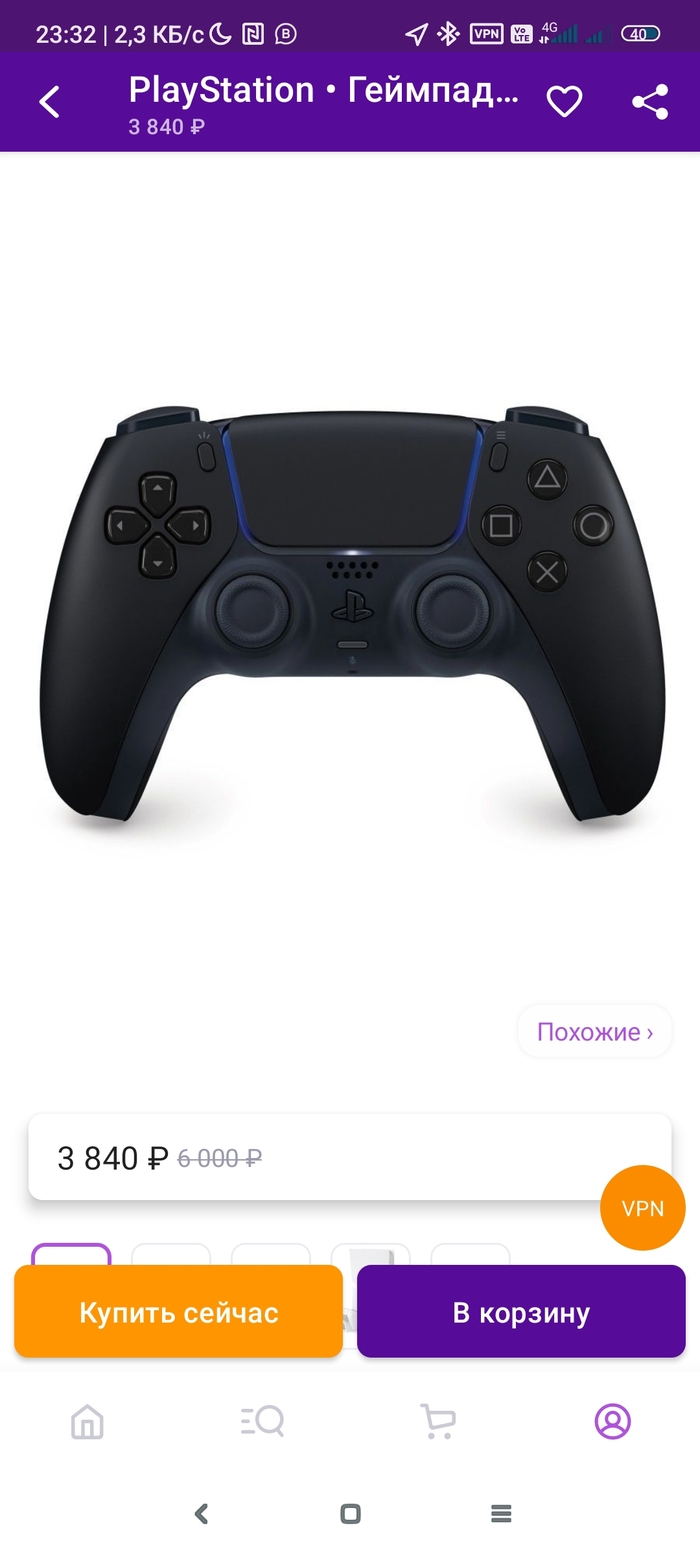Open the gamepad product image

pyautogui.click(x=350, y=615)
